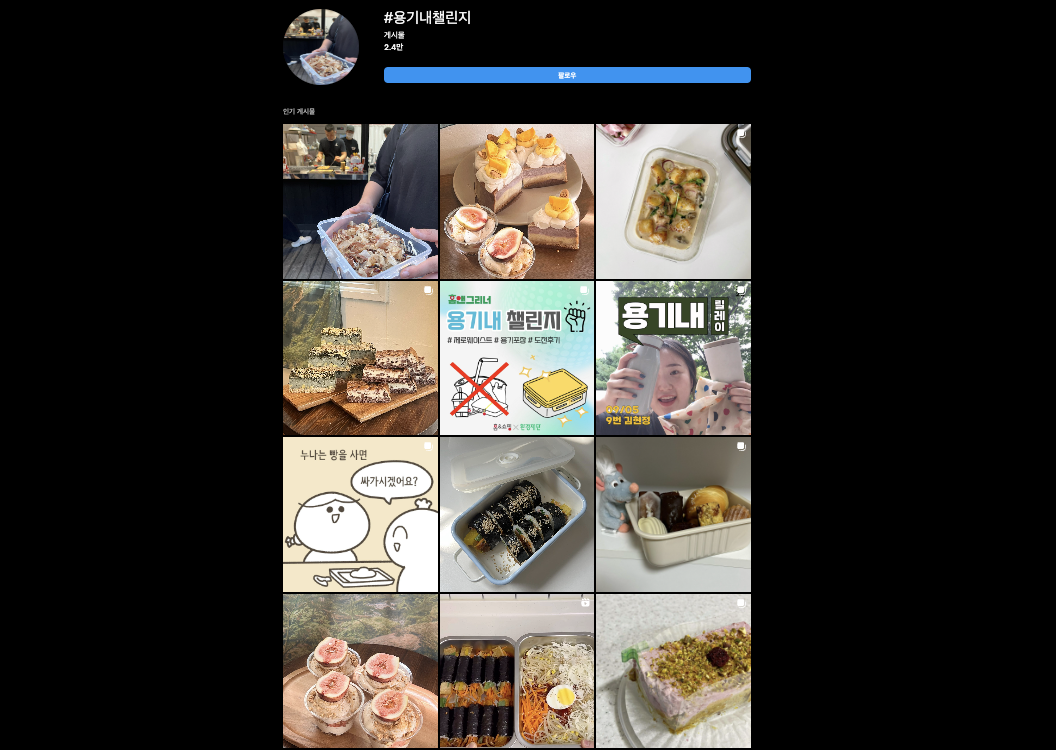Image resolution: width=1056 pixels, height=750 pixels.
Task: Open the kimbap and noodles trays post
Action: tap(516, 671)
